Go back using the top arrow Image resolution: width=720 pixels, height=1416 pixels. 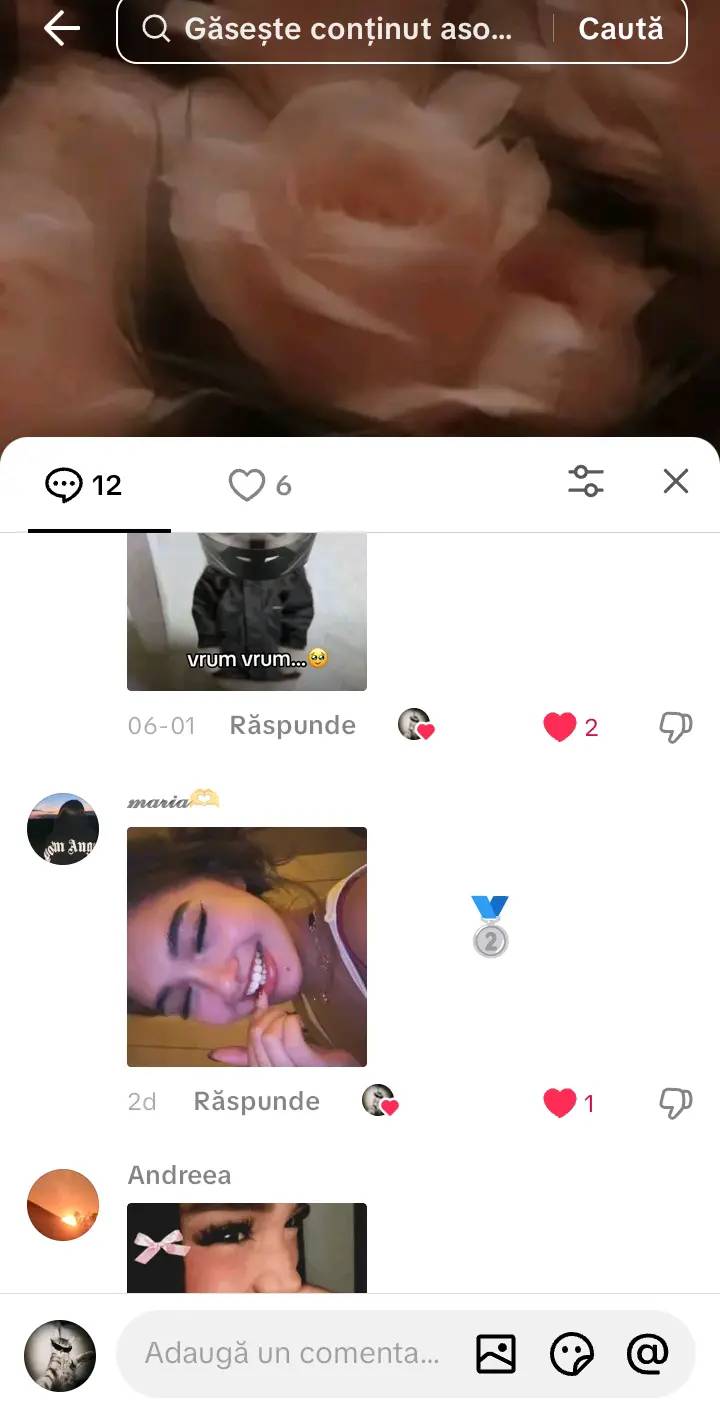click(x=62, y=28)
